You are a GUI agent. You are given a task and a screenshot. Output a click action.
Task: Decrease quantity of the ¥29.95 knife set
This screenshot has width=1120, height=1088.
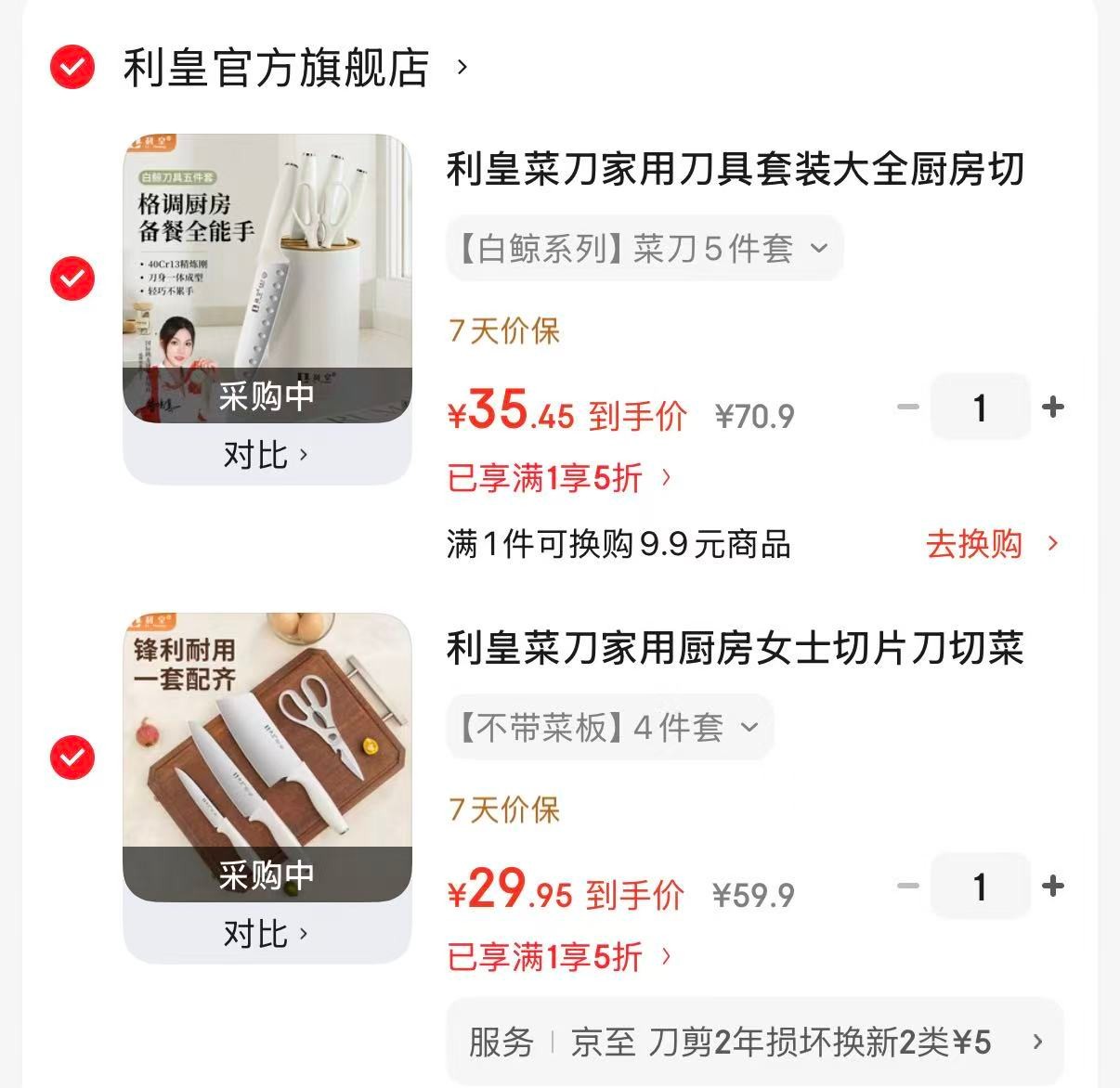[907, 886]
